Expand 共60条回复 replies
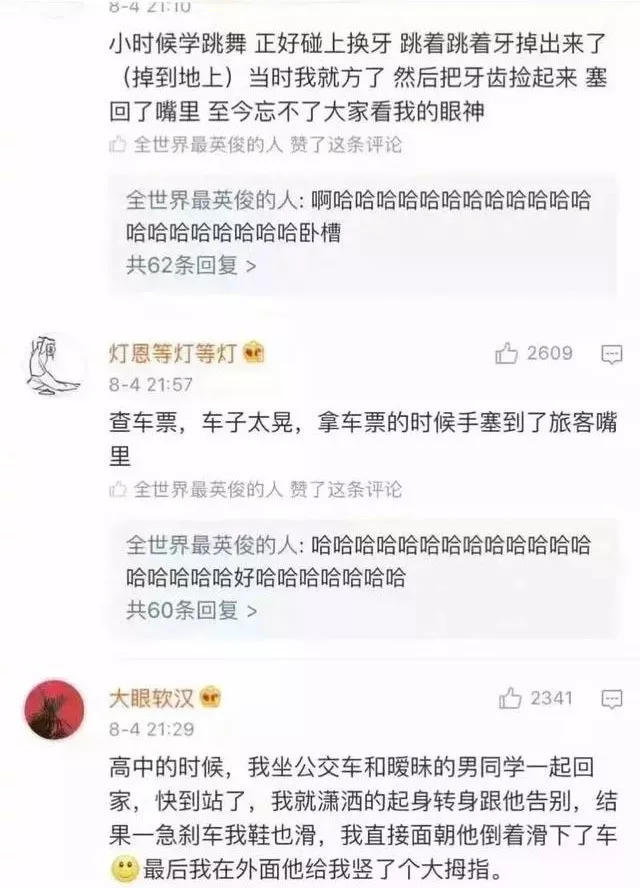 [191, 609]
